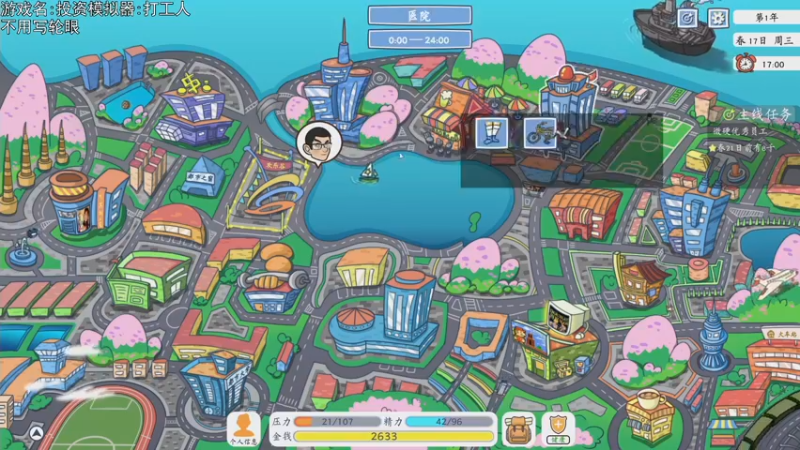
Task: Open the settings gear icon
Action: (x=718, y=18)
